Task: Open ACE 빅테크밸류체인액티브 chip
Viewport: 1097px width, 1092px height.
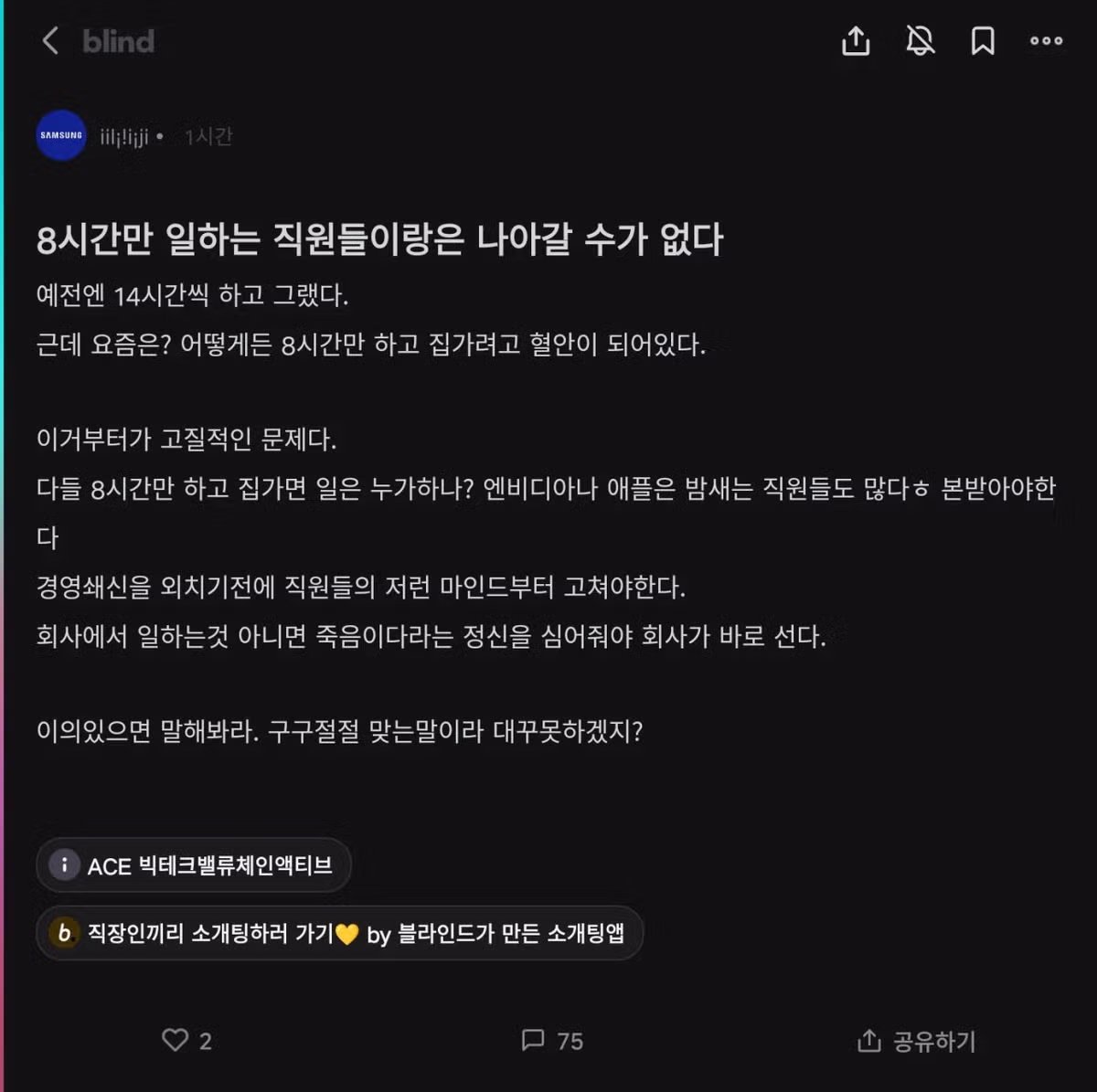Action: (194, 865)
